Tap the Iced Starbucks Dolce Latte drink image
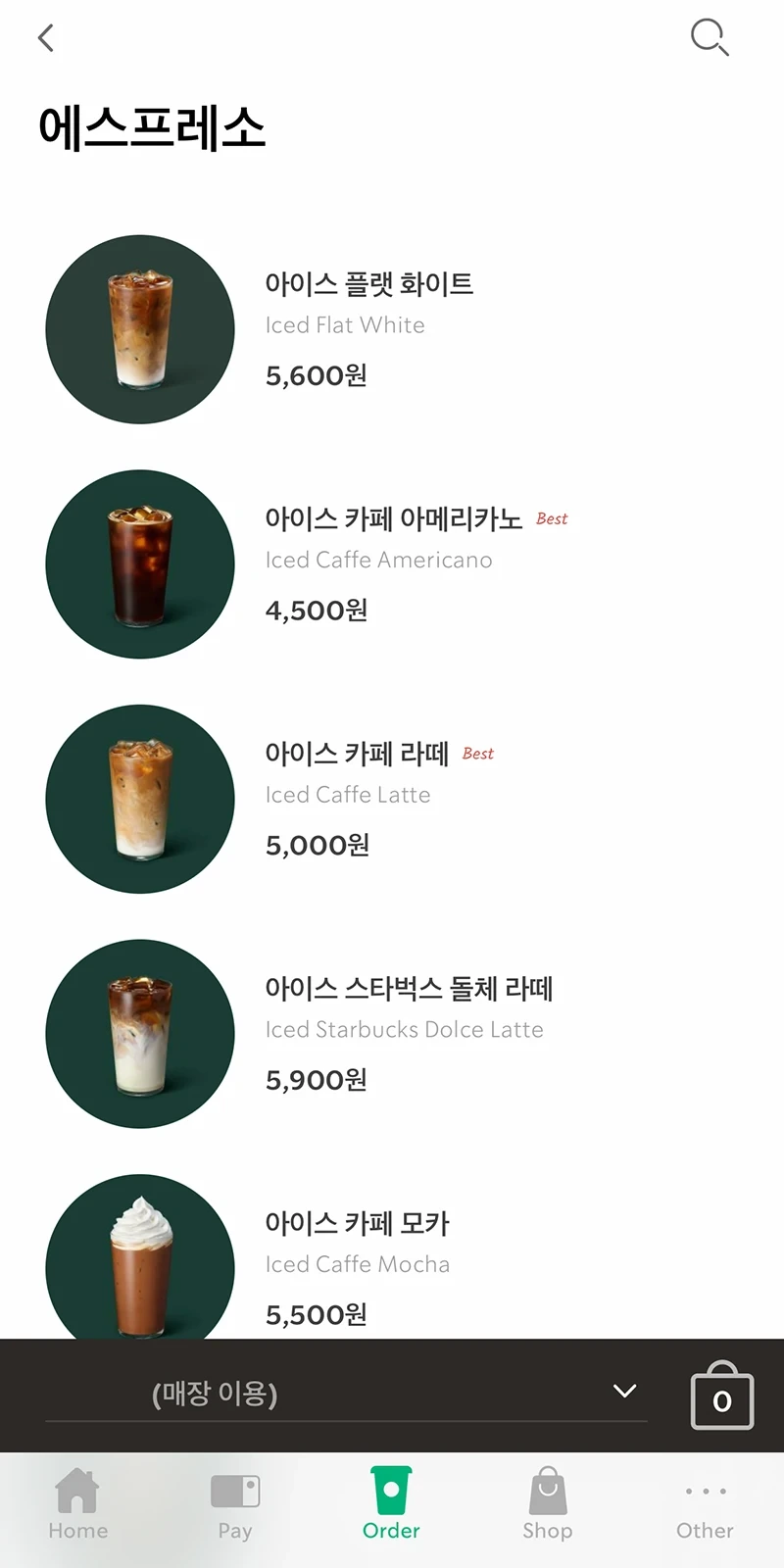 coord(140,1034)
